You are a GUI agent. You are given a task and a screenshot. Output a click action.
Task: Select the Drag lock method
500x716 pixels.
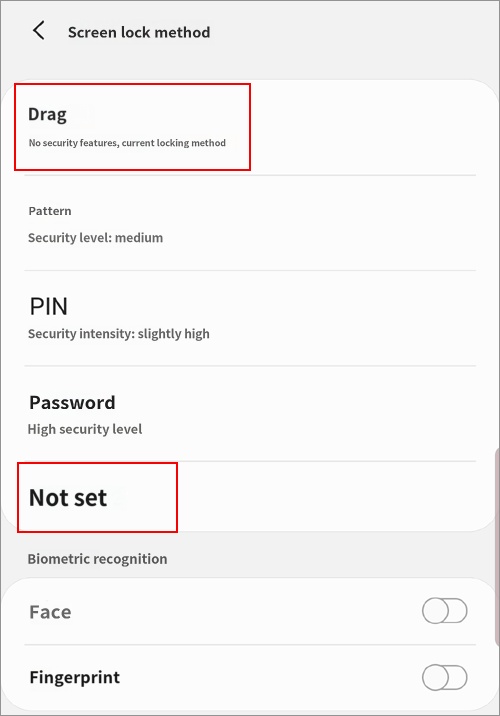pyautogui.click(x=250, y=127)
